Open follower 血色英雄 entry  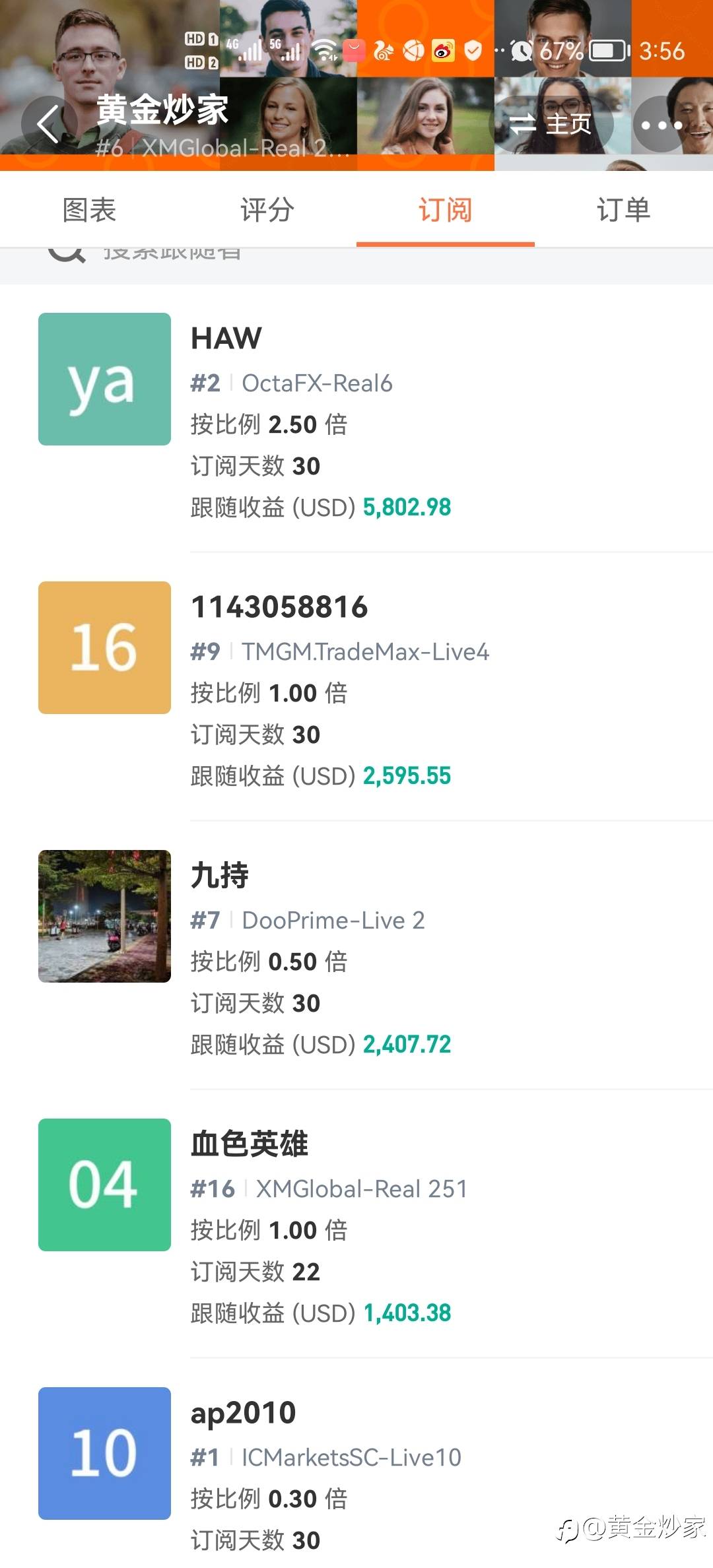(356, 1224)
